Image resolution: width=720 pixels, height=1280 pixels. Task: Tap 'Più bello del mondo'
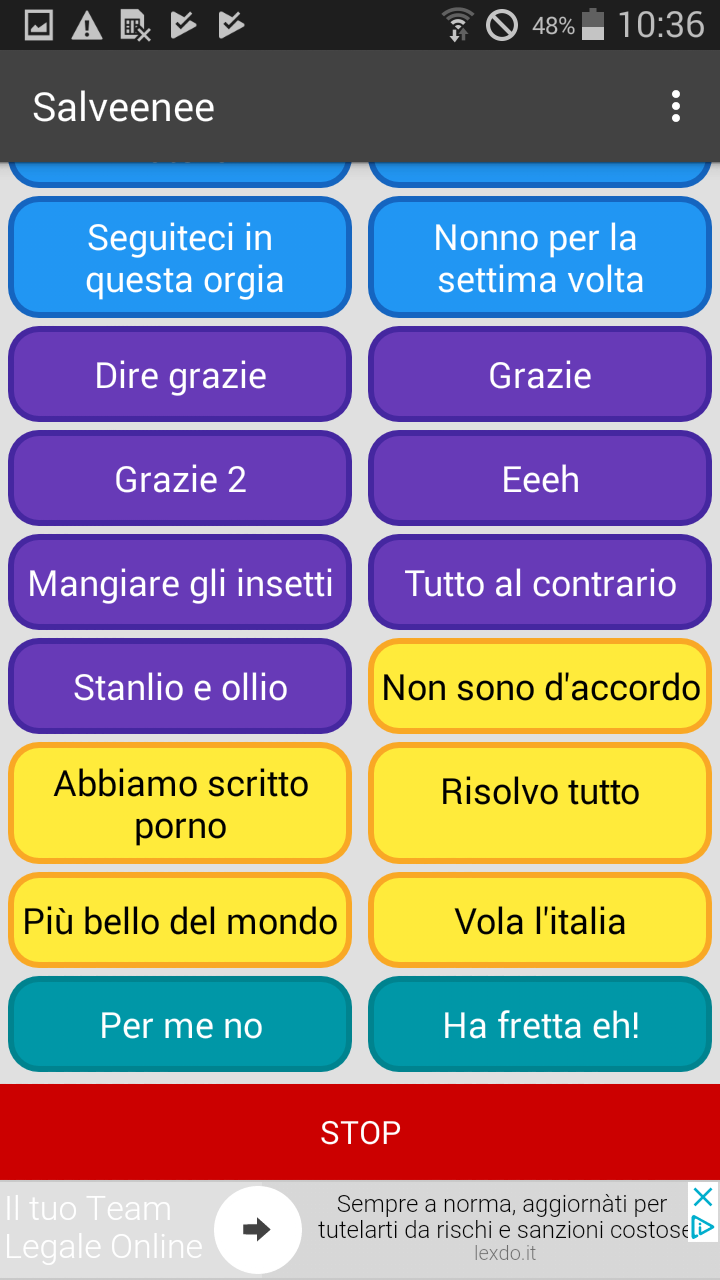pyautogui.click(x=180, y=921)
